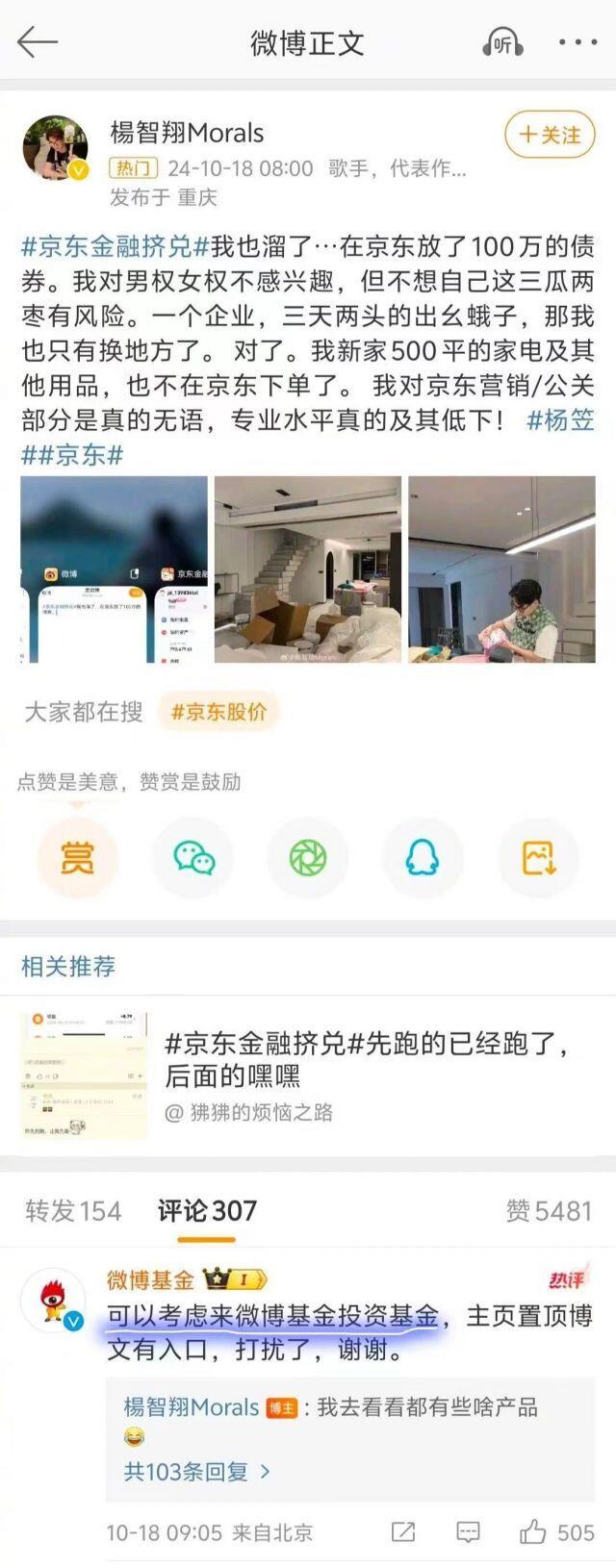Switch to 转发 154 tab
616x1568 pixels.
tap(73, 1210)
